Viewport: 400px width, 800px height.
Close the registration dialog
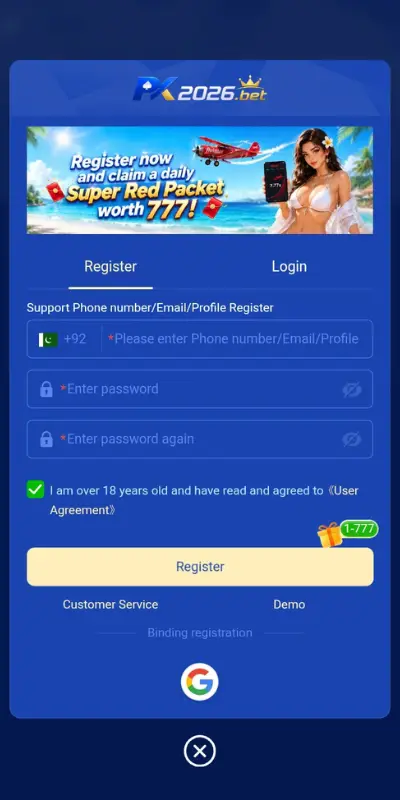click(200, 751)
